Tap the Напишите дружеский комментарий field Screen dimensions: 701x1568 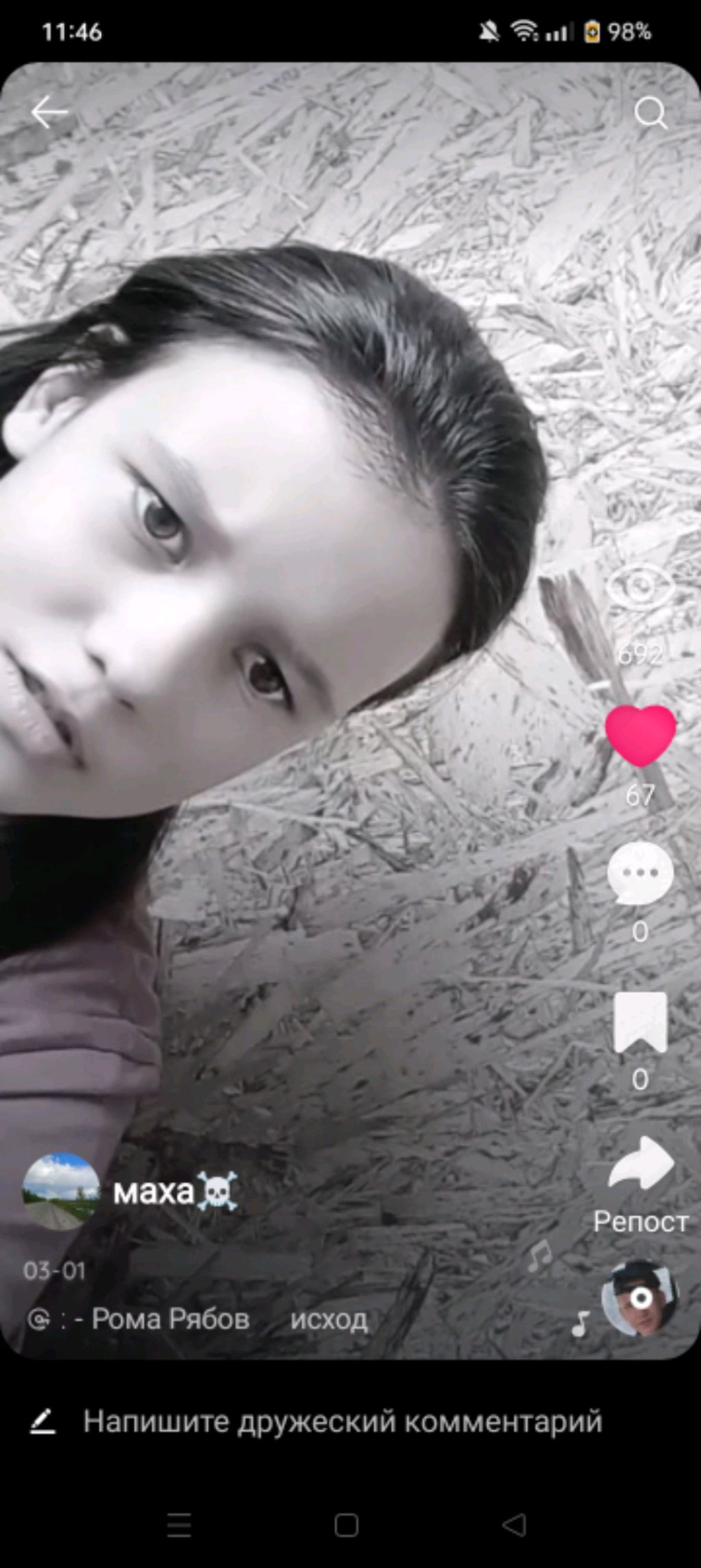pyautogui.click(x=342, y=1422)
